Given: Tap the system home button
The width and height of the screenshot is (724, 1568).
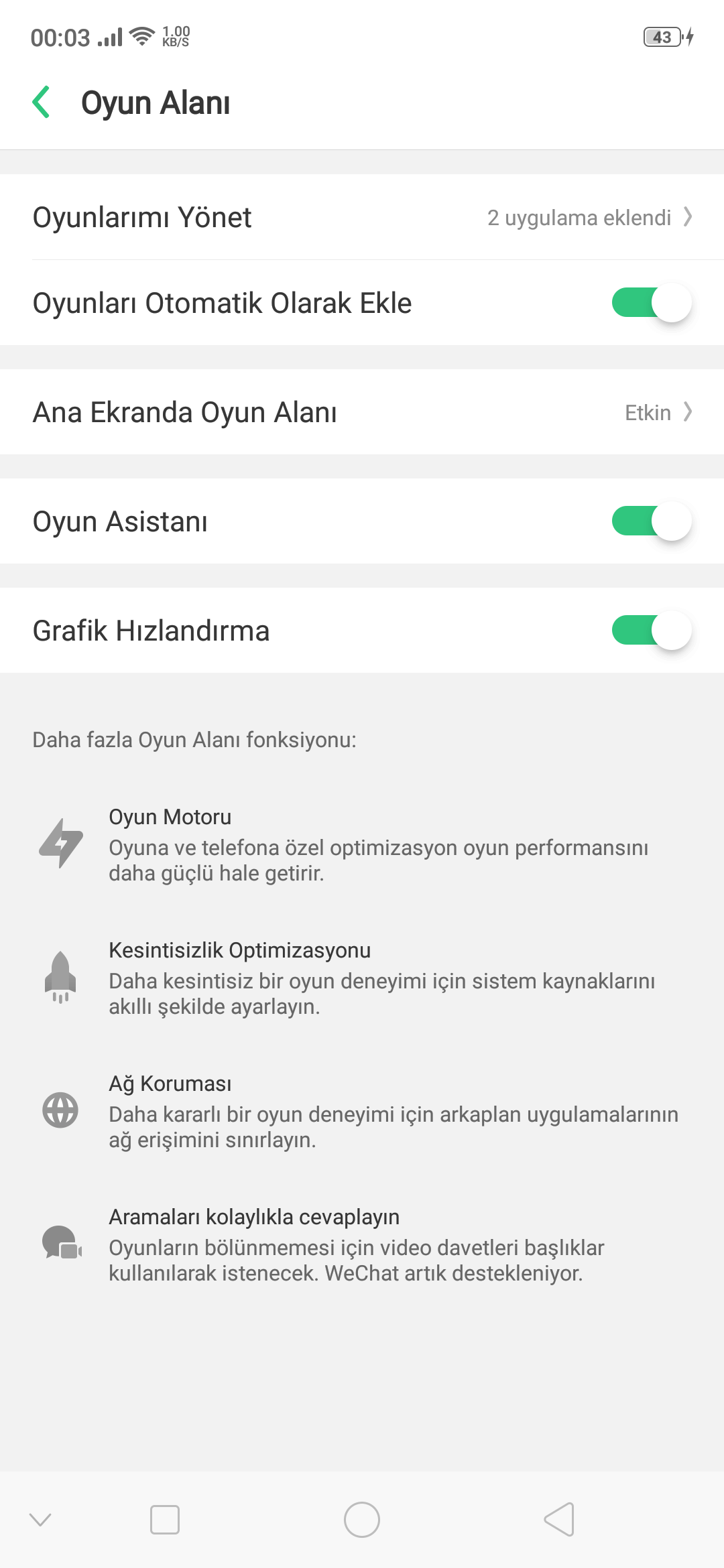Looking at the screenshot, I should click(362, 1519).
